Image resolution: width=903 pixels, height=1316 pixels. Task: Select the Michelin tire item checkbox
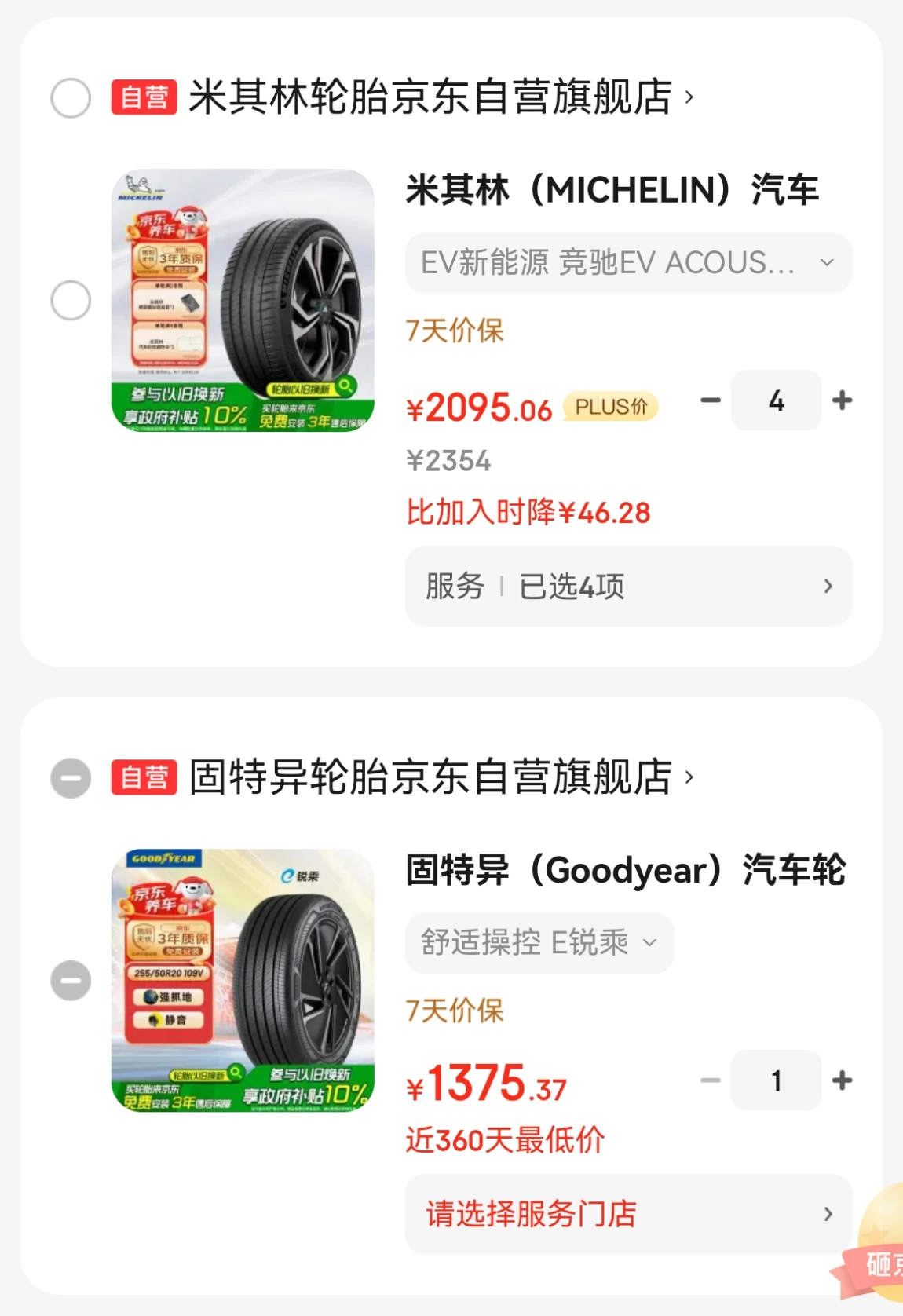click(x=71, y=301)
